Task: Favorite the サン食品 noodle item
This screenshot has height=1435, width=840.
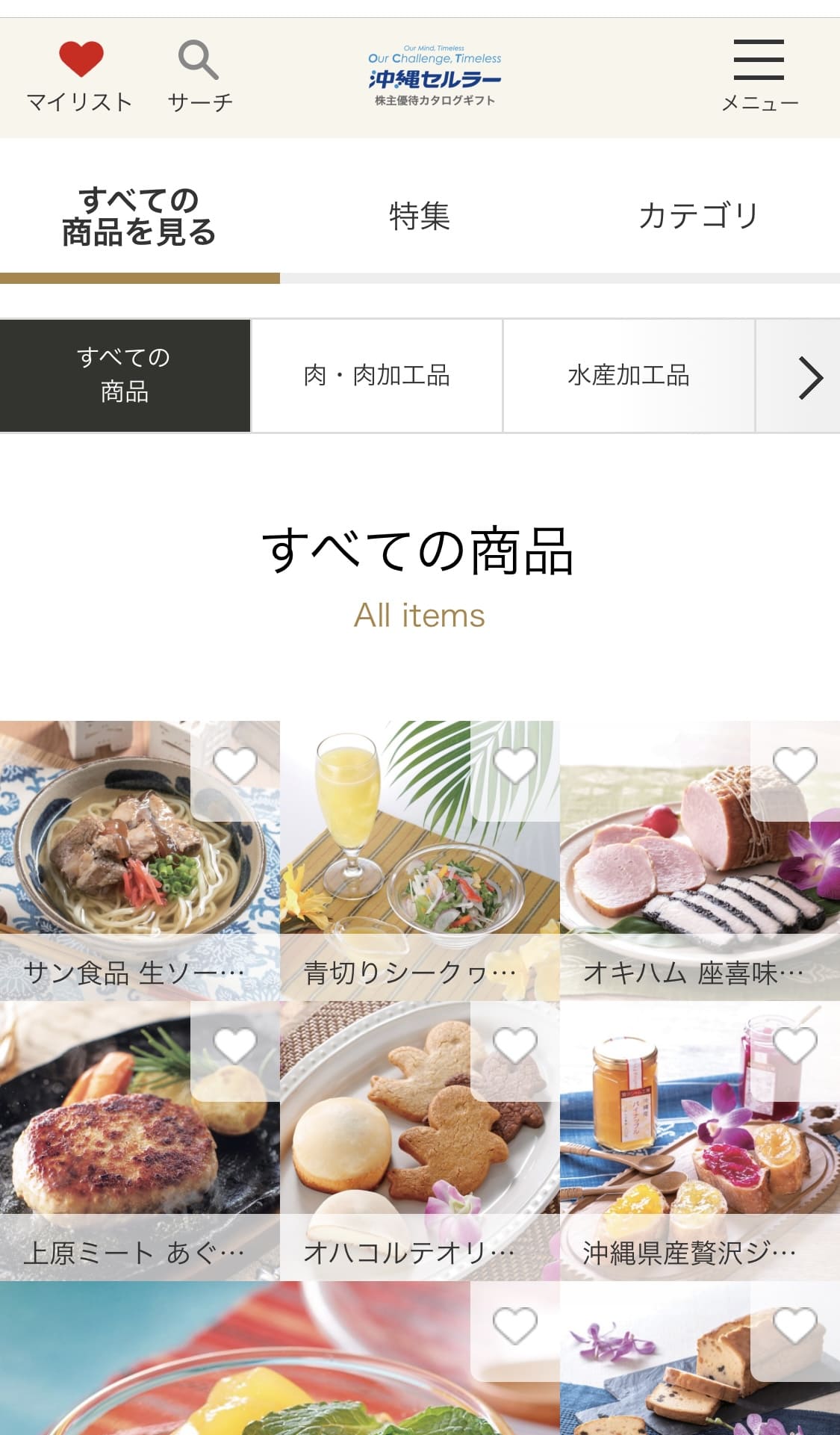Action: coord(235,766)
